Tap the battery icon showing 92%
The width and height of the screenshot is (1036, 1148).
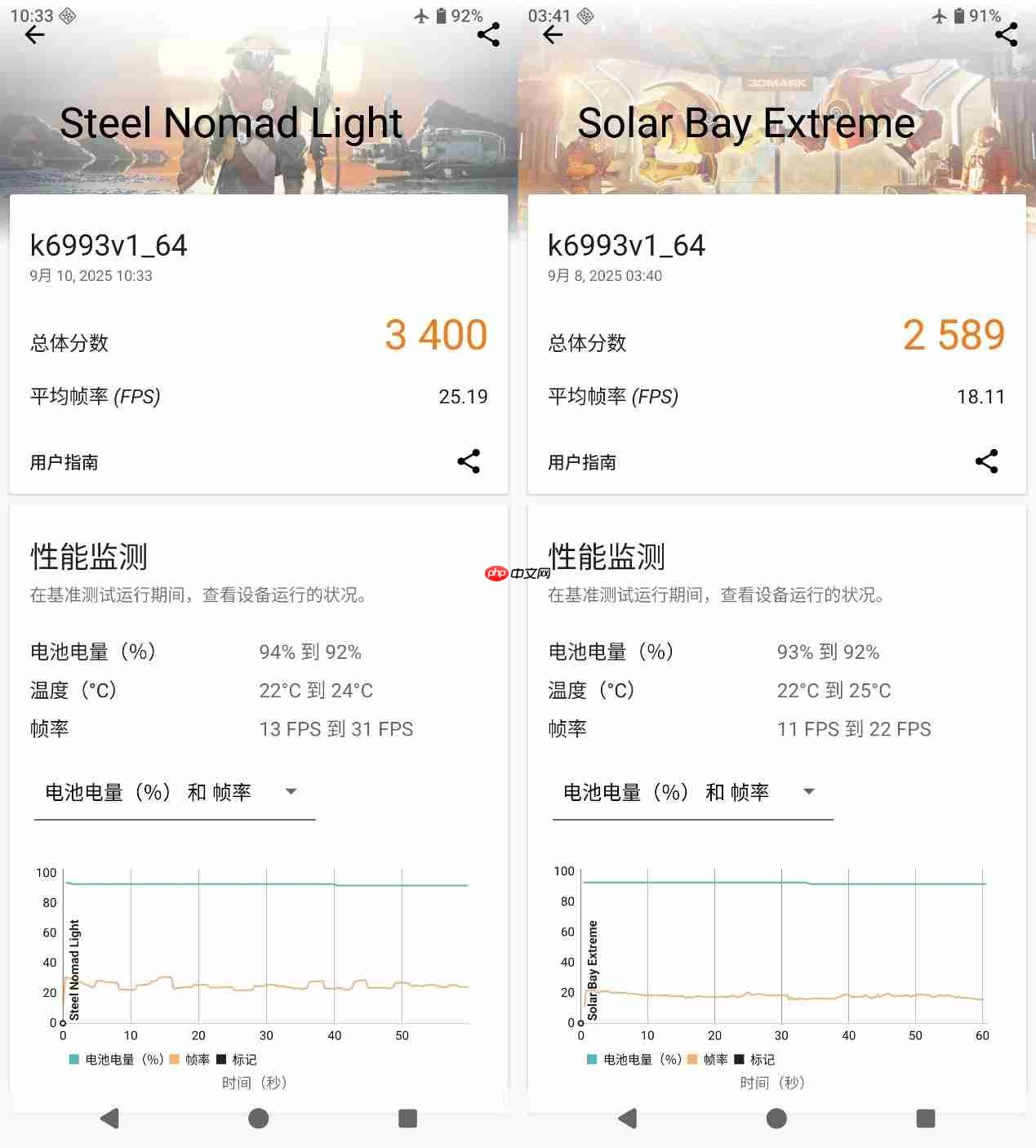(442, 15)
